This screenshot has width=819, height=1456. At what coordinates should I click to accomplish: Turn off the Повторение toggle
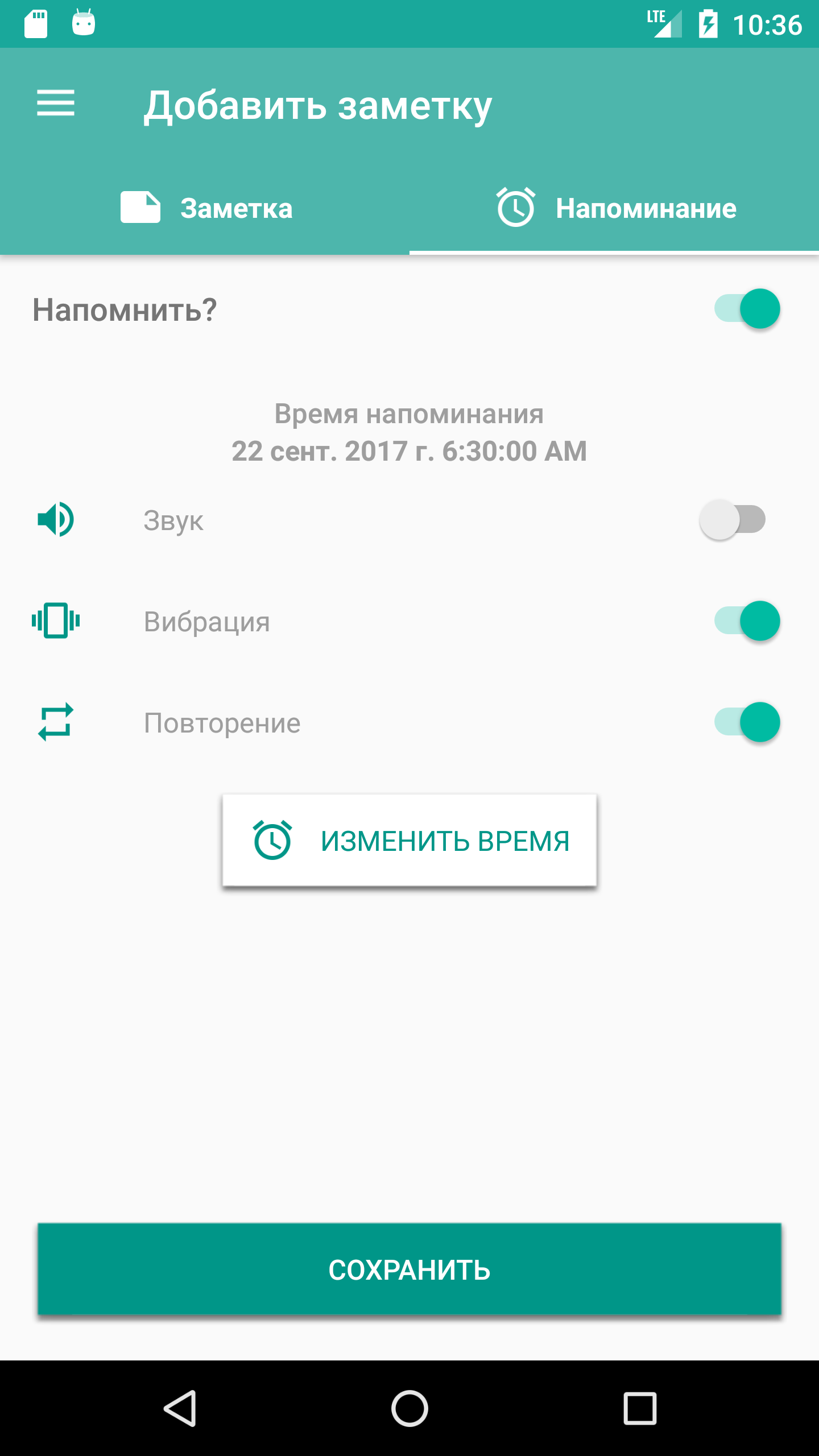tap(747, 722)
